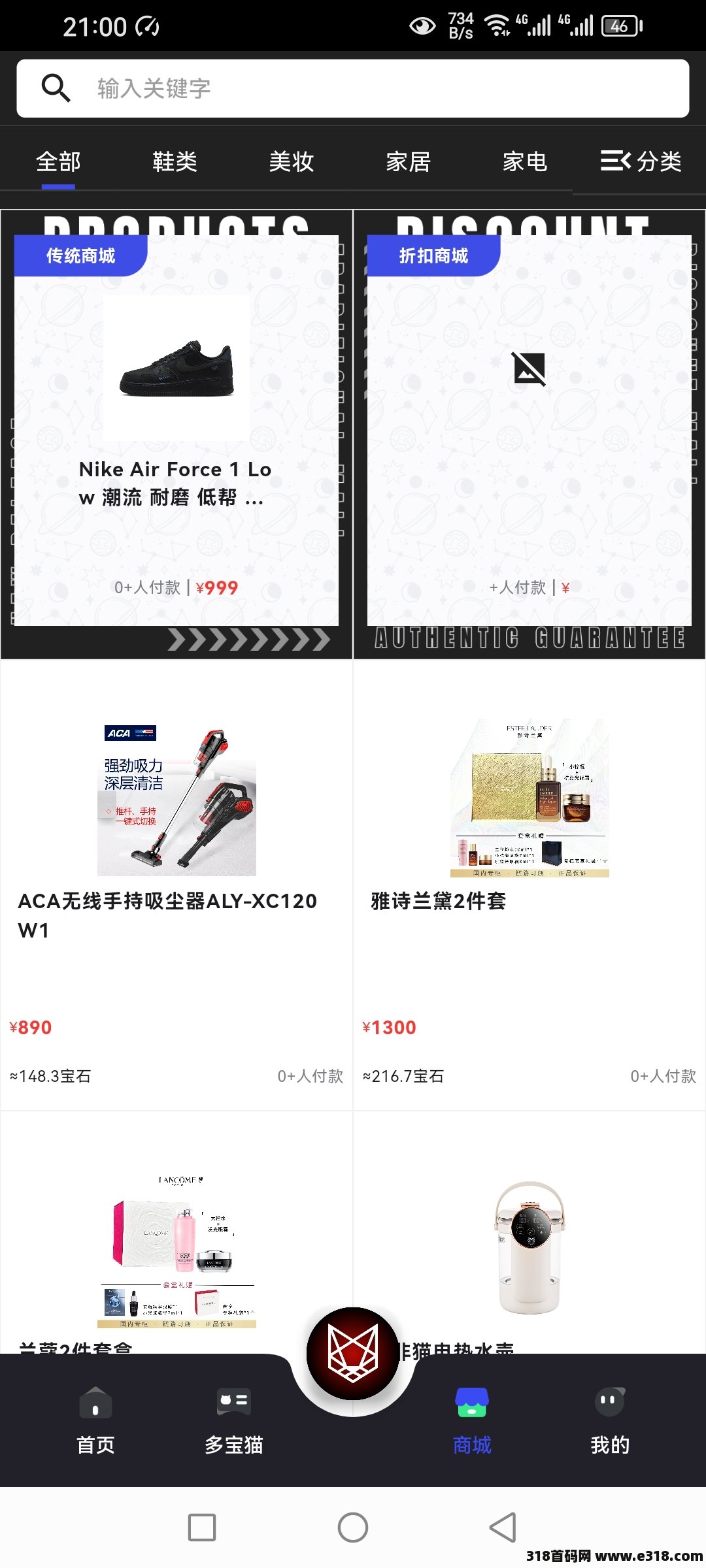Select the 商城 bottom tab

(x=472, y=1420)
